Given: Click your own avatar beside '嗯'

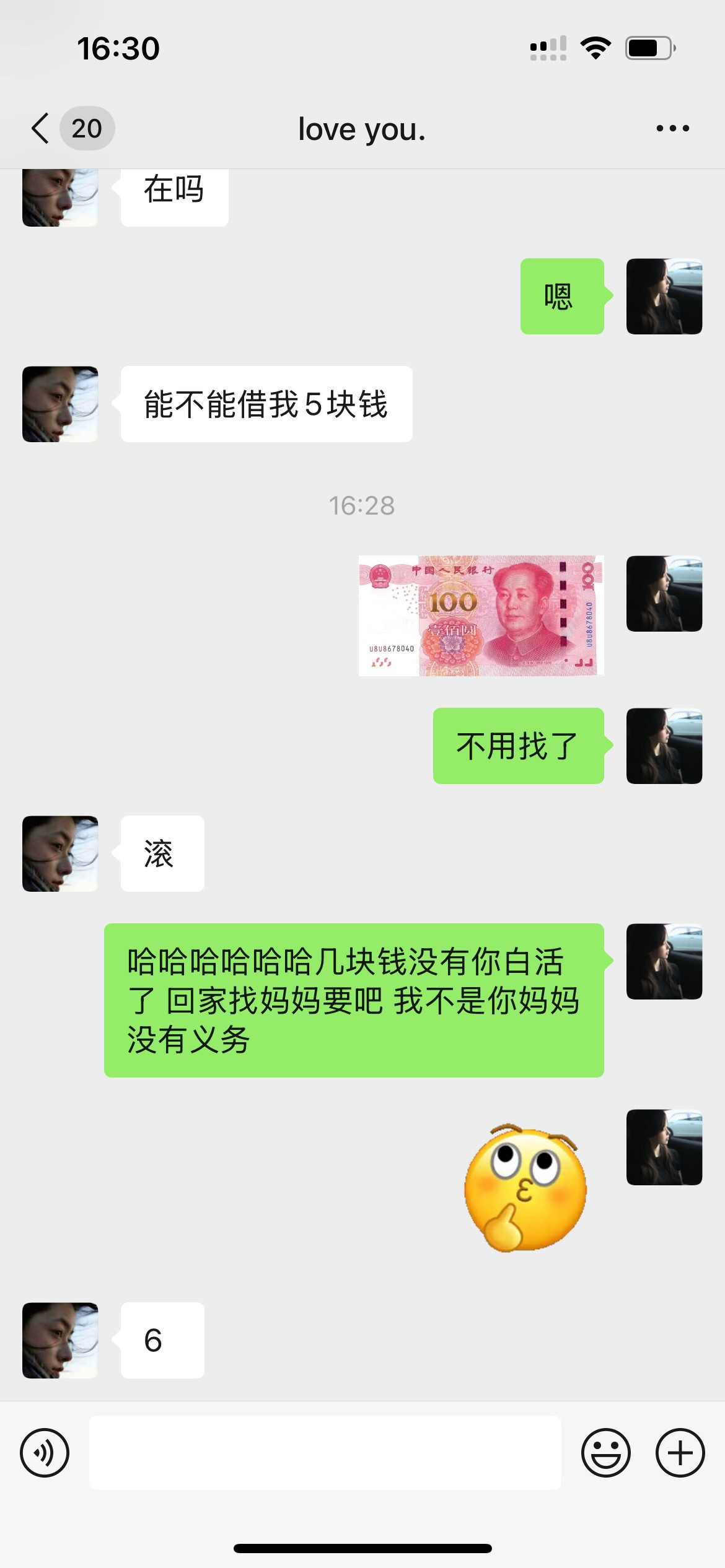Looking at the screenshot, I should (664, 295).
